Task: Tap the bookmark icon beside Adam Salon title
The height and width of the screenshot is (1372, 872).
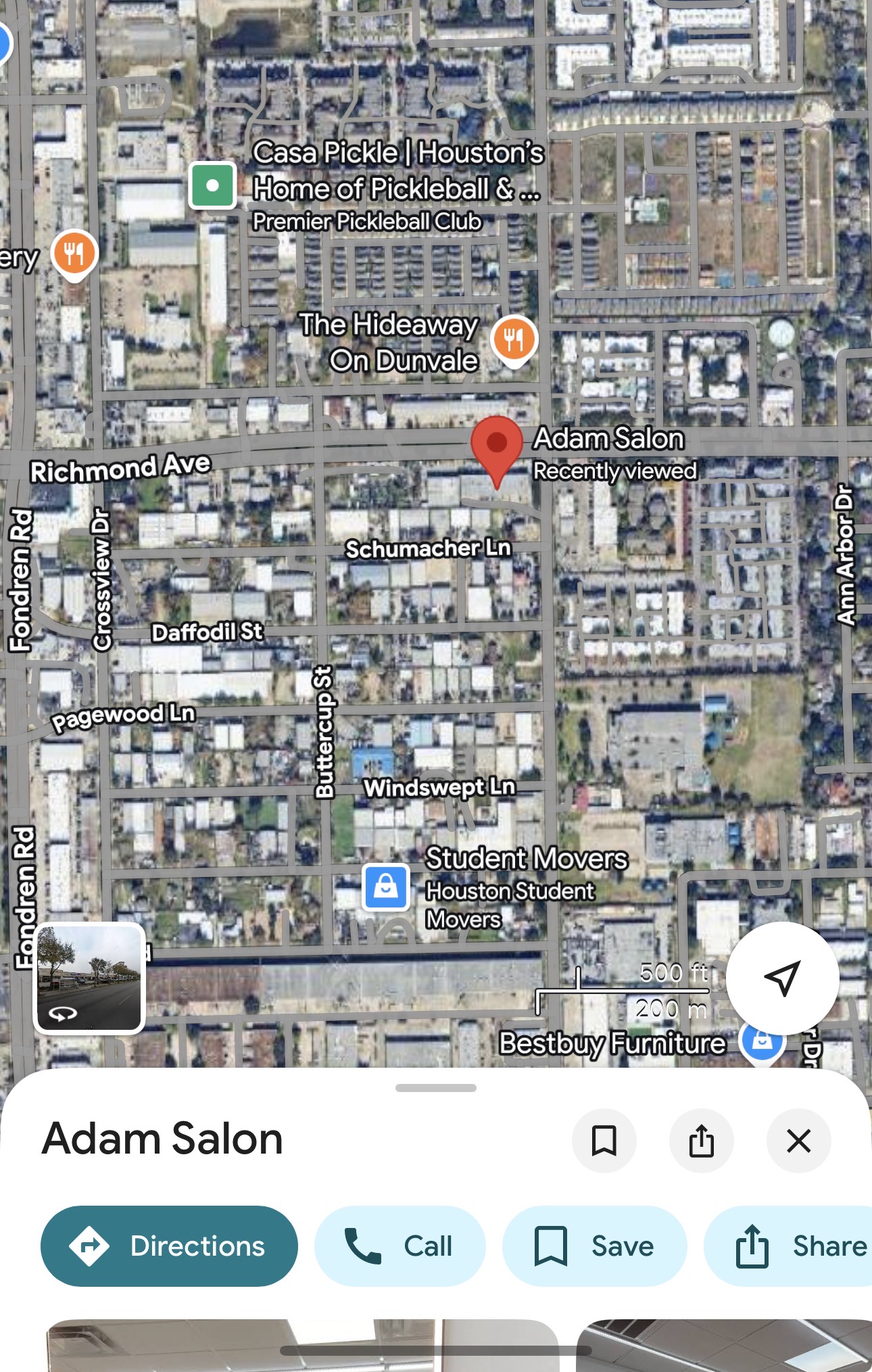Action: (604, 1141)
